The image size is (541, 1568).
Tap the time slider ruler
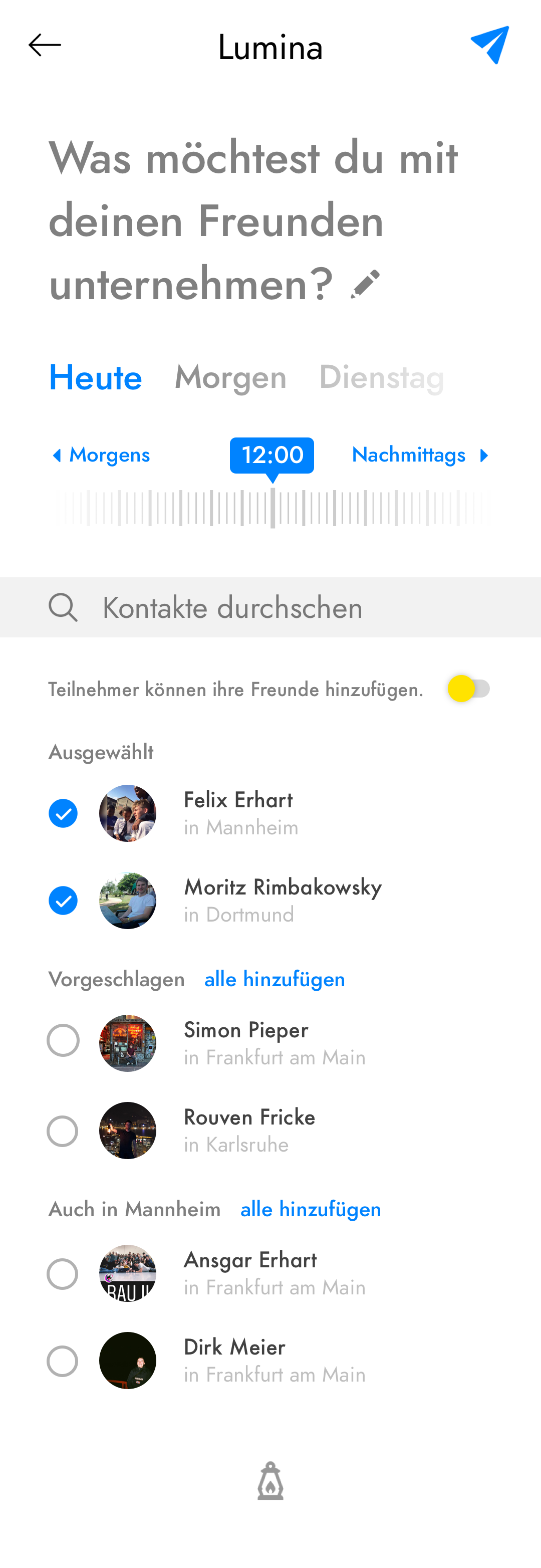point(272,507)
